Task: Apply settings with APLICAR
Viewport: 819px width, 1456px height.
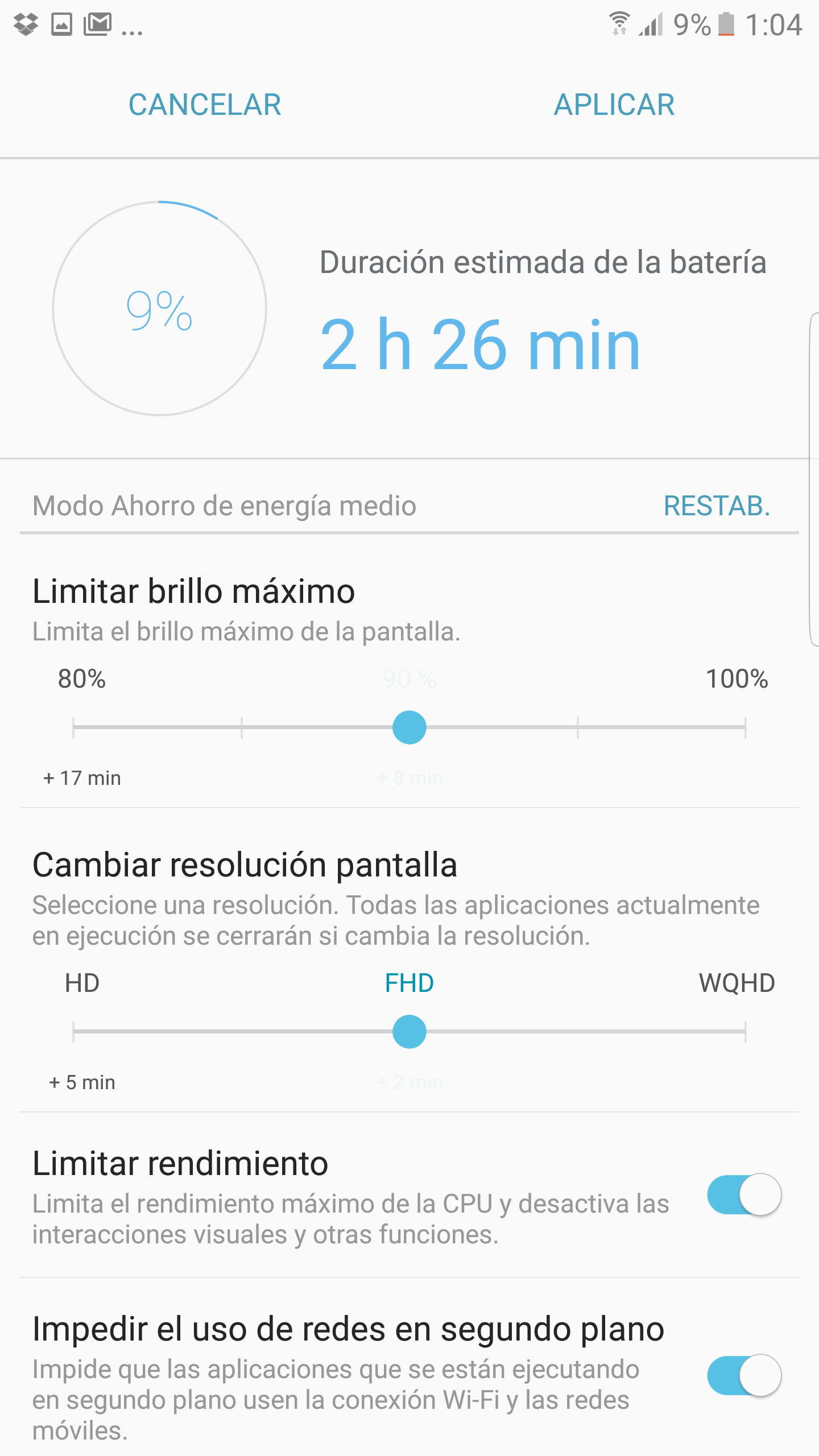Action: coord(614,105)
